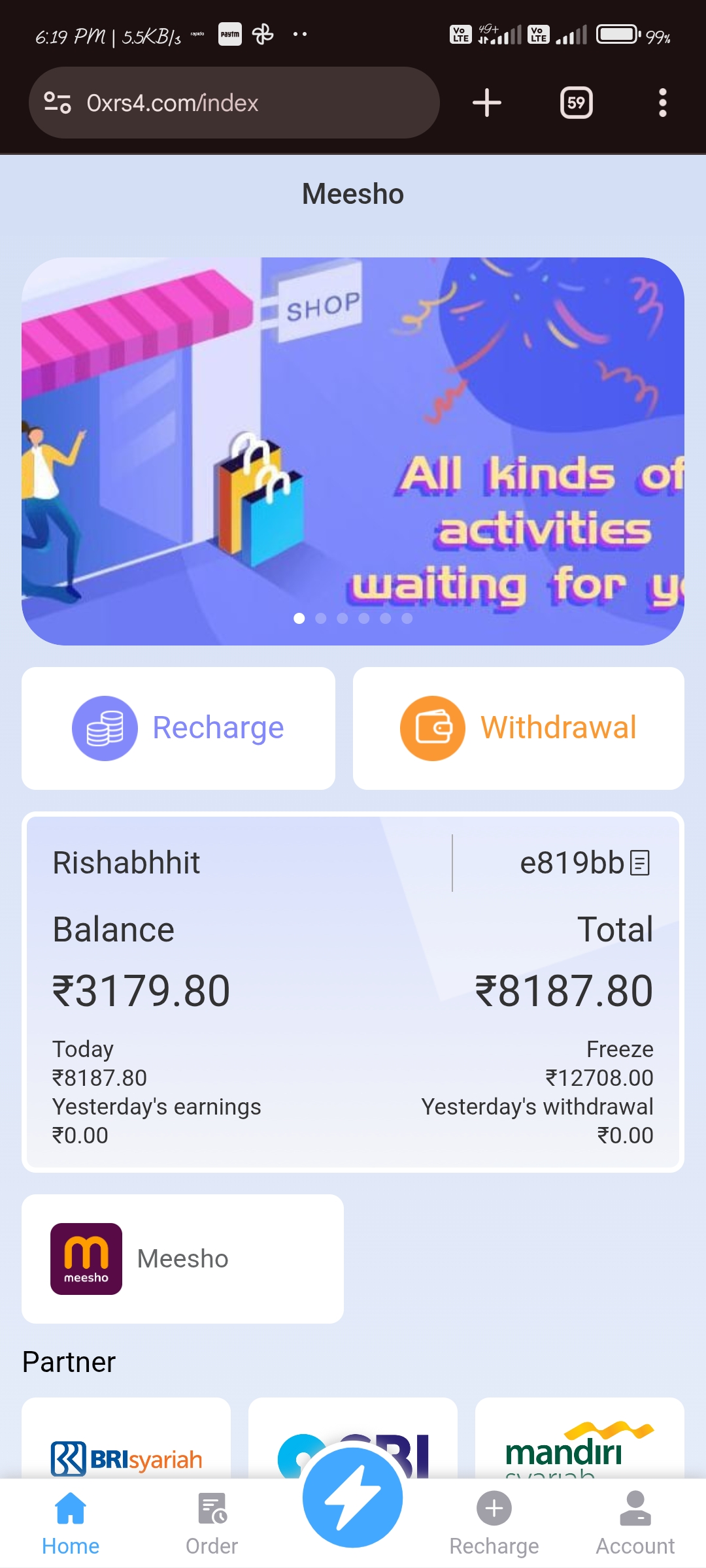
Task: Open the Withdrawal option
Action: 518,728
